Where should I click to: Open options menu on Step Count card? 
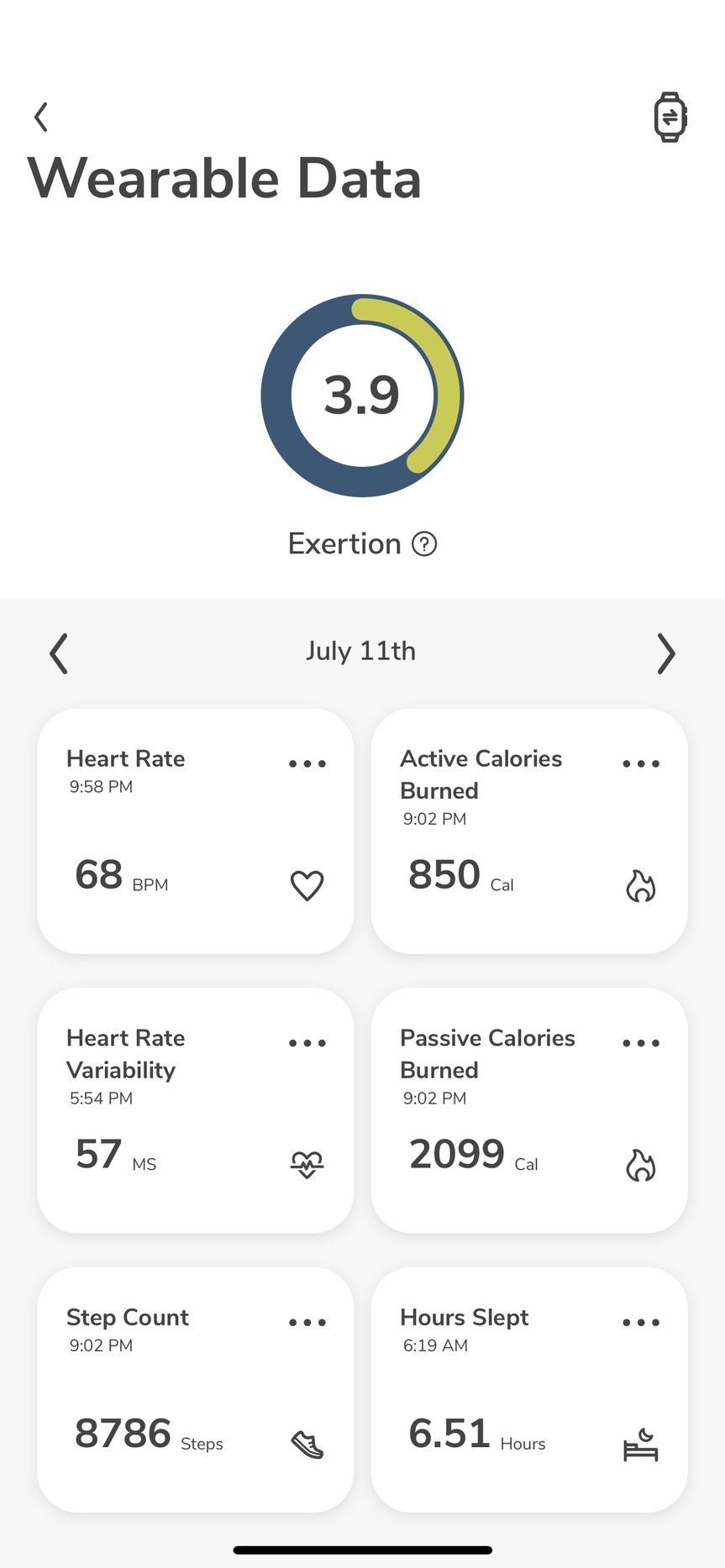click(307, 1322)
